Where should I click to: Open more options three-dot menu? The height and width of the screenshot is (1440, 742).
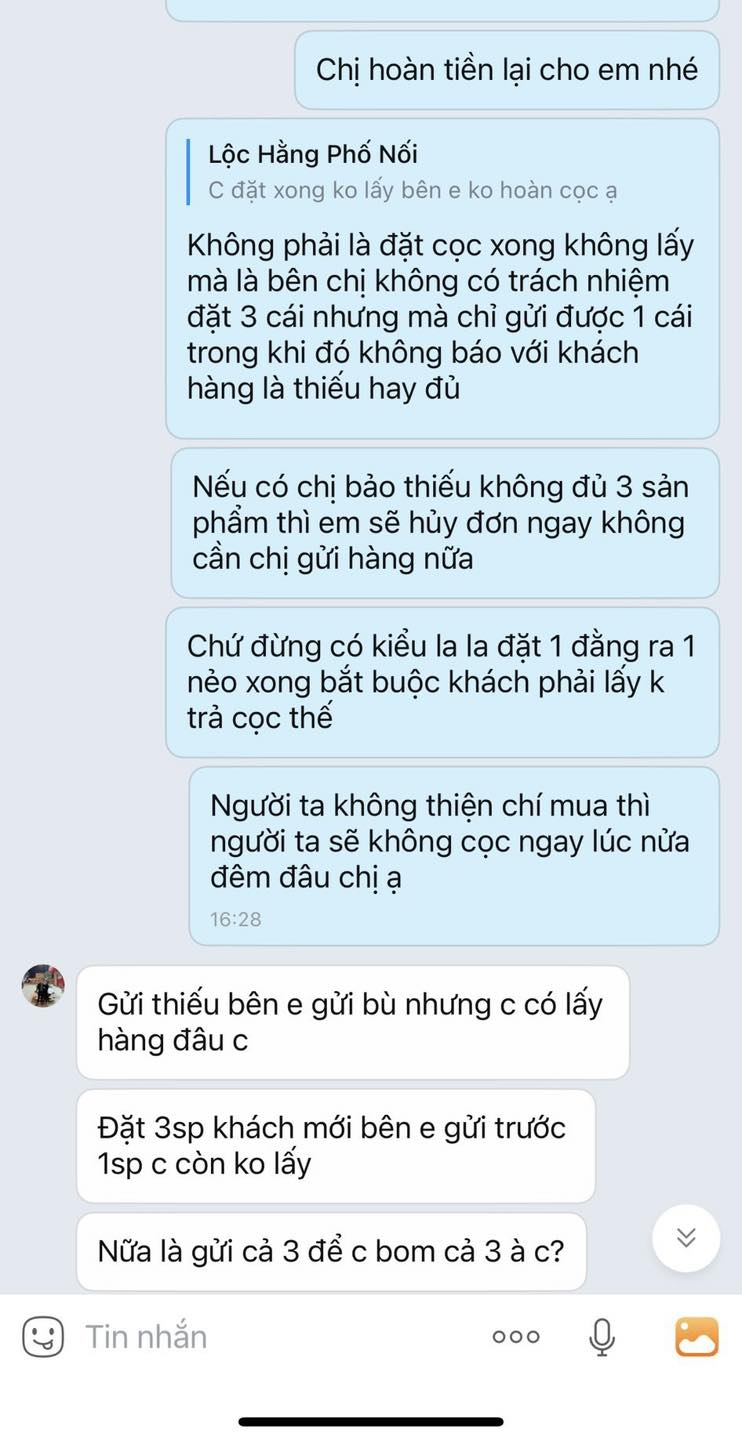click(x=516, y=1336)
